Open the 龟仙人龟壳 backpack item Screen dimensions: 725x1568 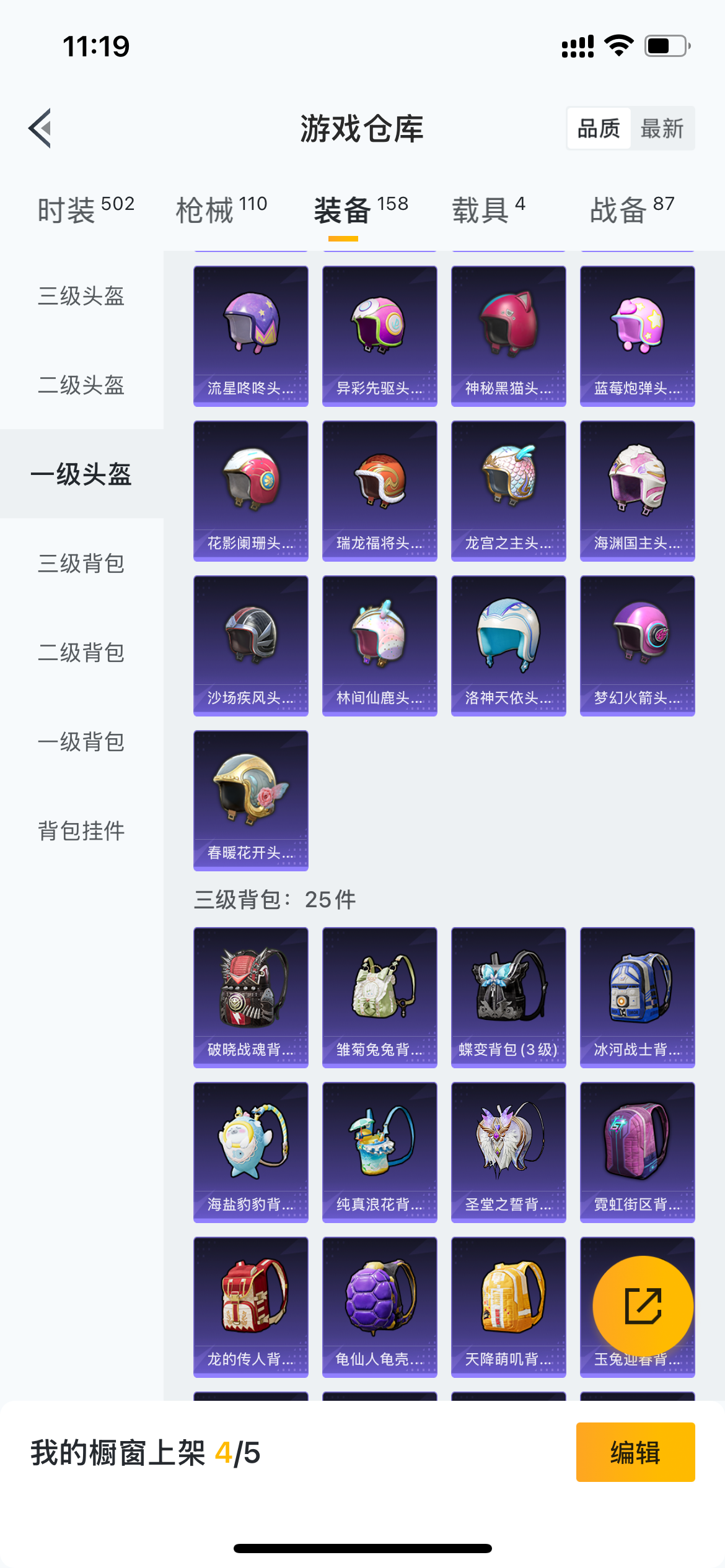[380, 1307]
